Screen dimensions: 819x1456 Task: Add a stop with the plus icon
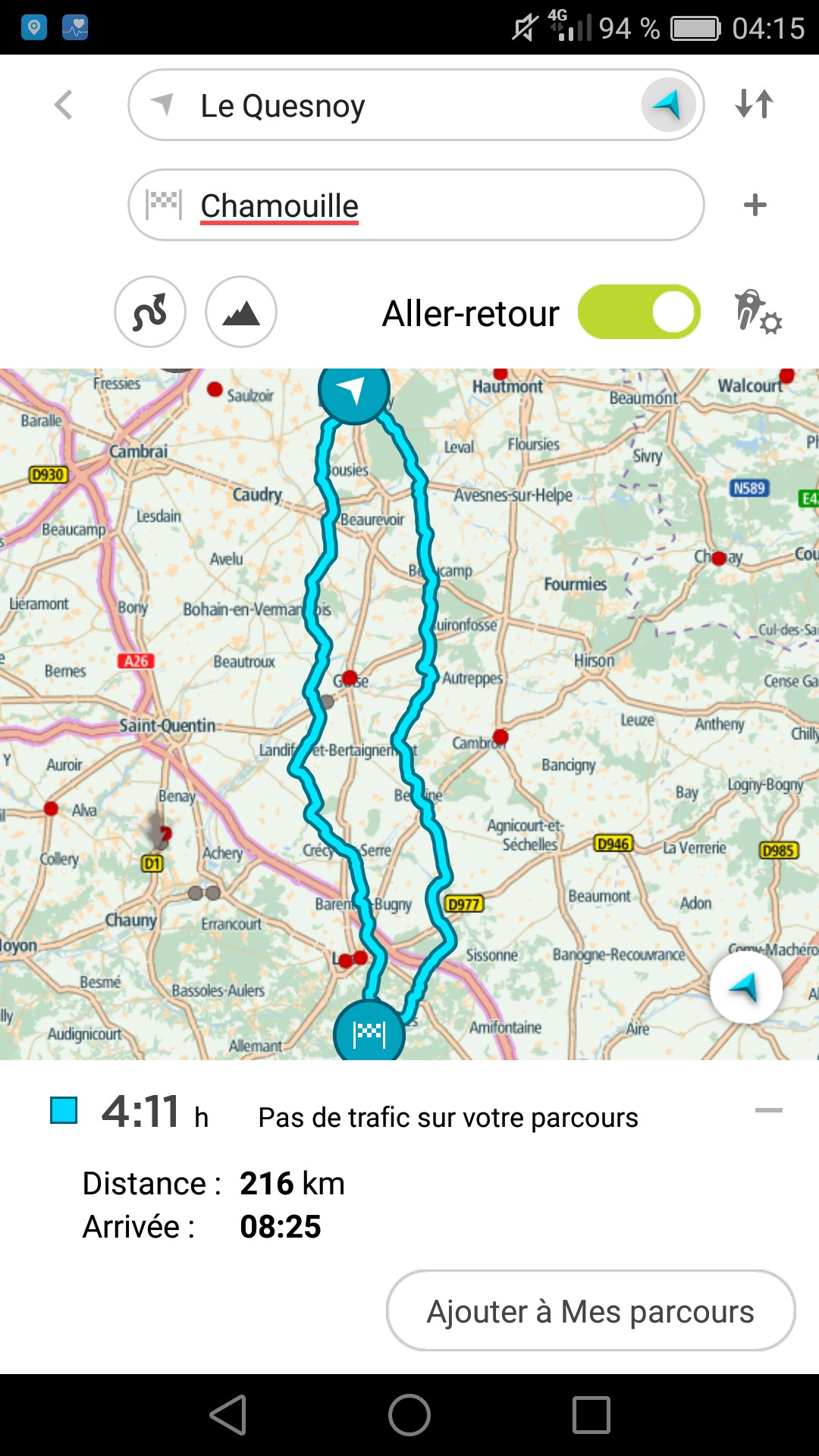[755, 205]
